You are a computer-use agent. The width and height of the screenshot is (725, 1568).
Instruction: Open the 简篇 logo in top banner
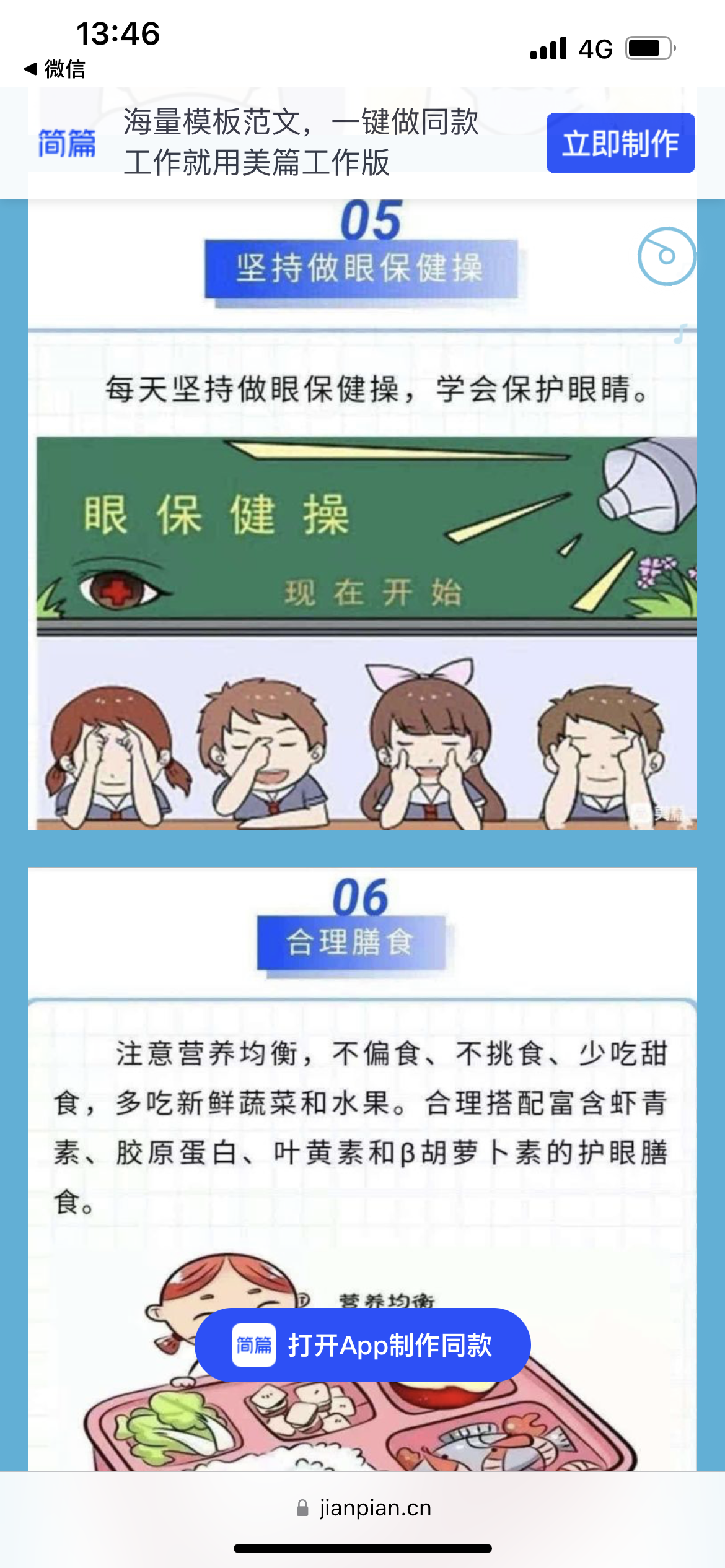point(67,143)
